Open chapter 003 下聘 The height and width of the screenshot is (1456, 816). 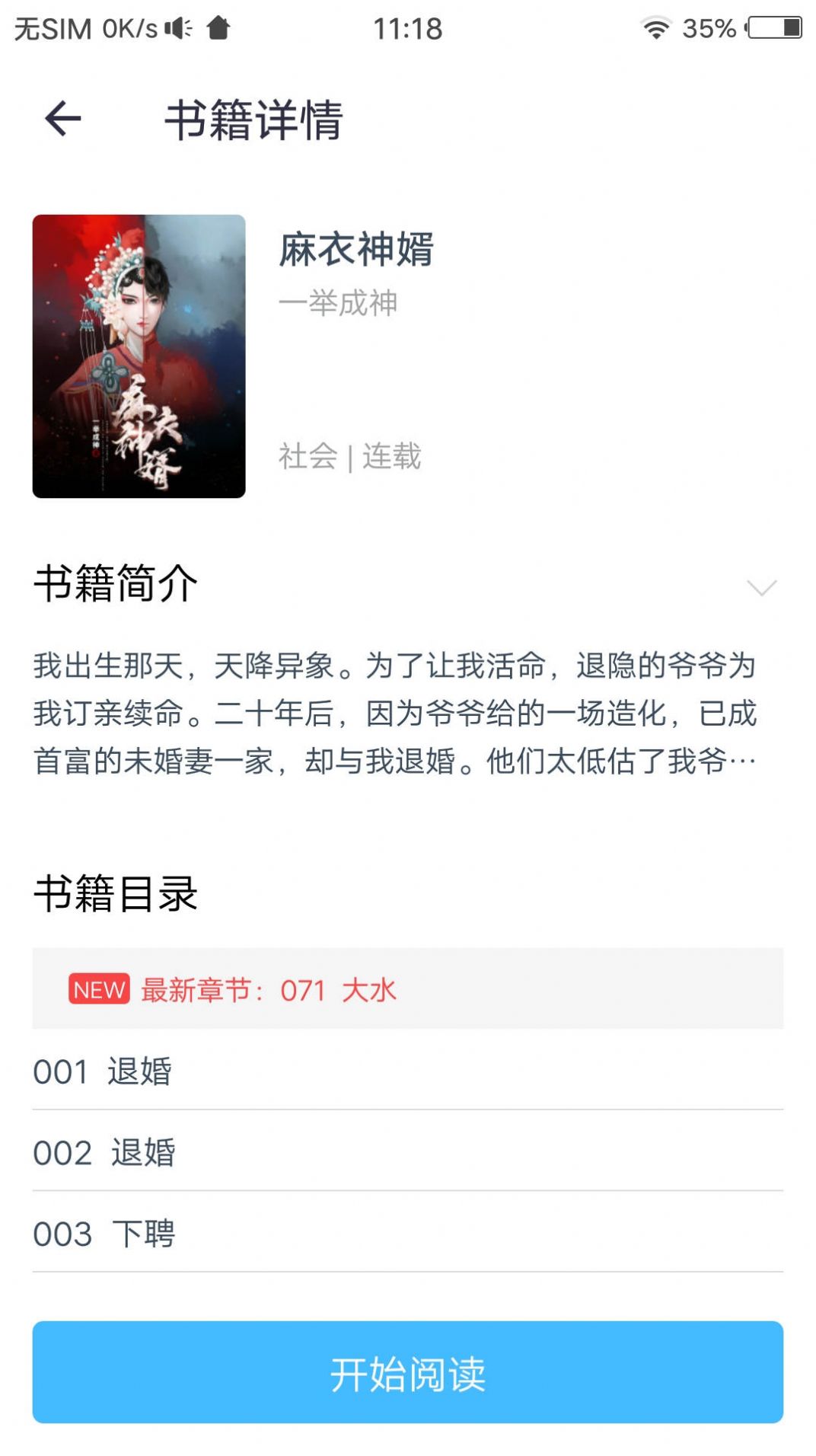point(104,1234)
